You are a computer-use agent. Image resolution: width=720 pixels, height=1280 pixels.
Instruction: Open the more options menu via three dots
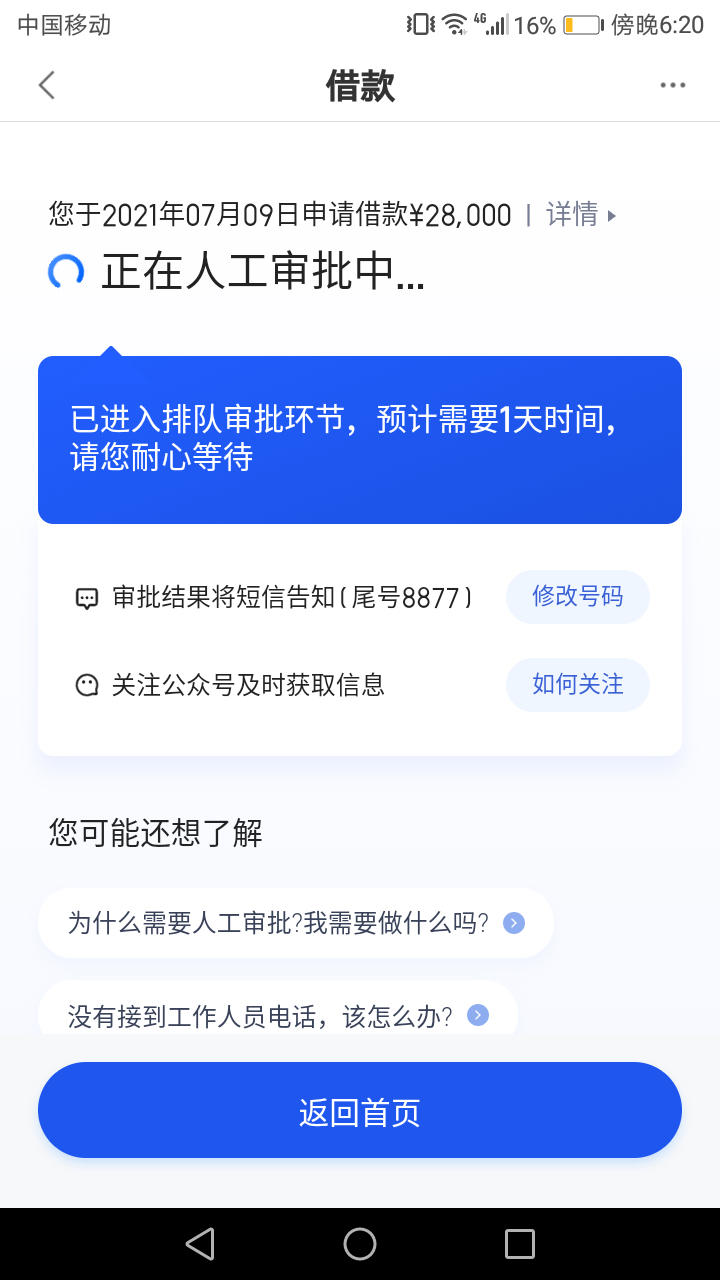(x=672, y=85)
